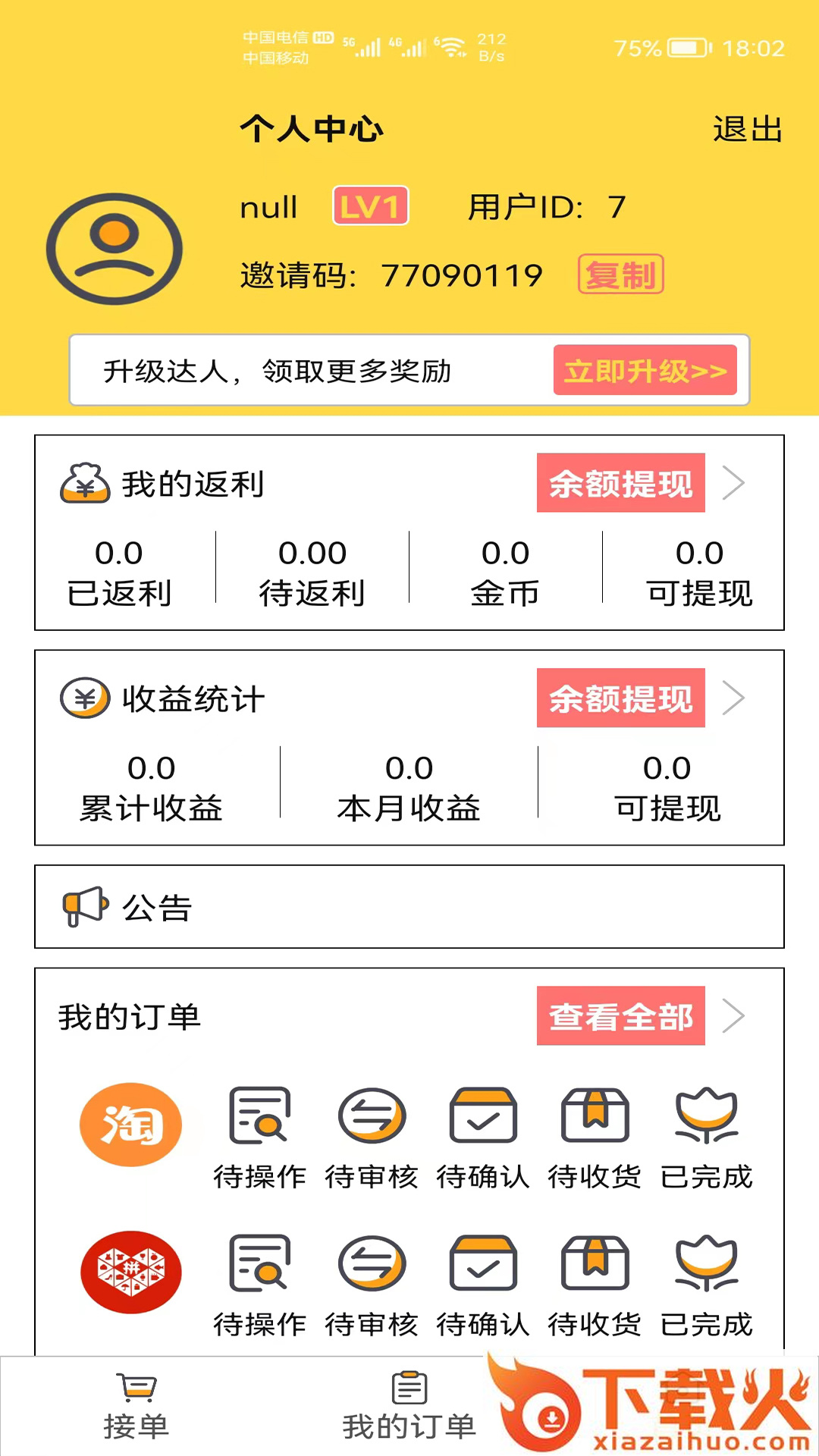Copy the invite code with 复制

(x=620, y=275)
